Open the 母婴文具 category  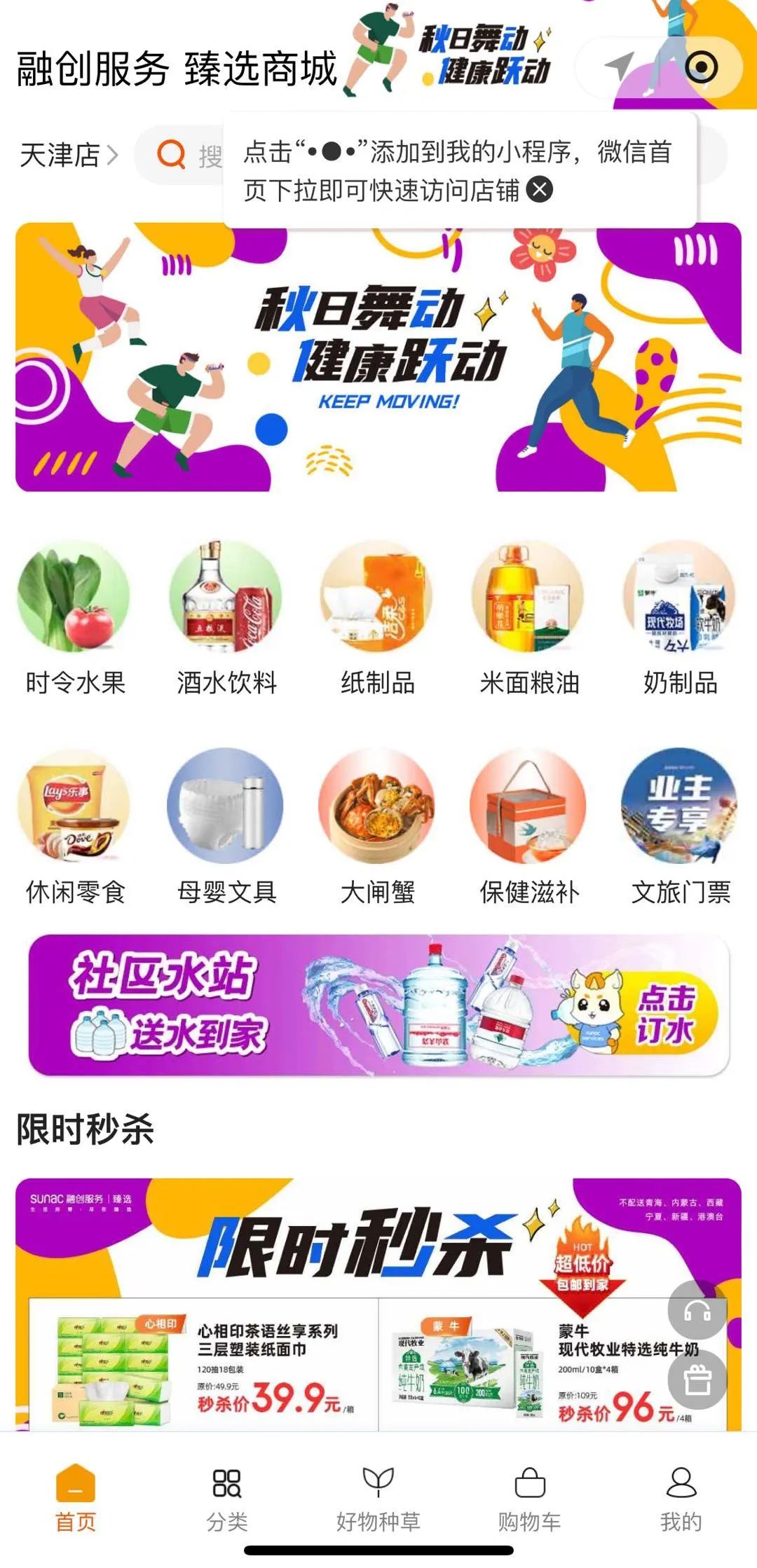click(x=226, y=827)
